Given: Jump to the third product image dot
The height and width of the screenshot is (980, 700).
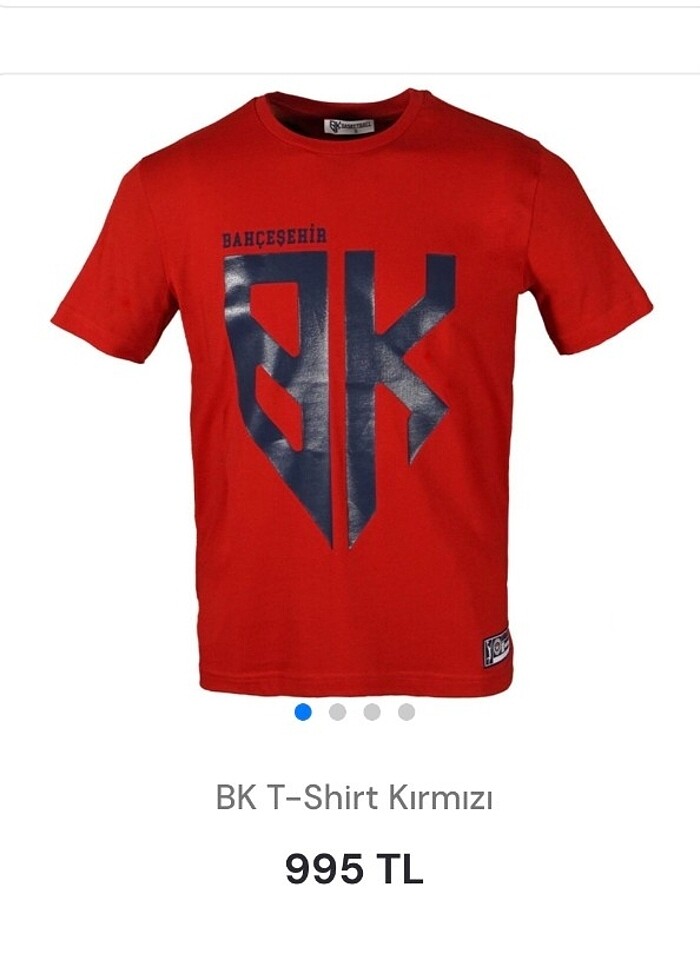Looking at the screenshot, I should [x=372, y=712].
